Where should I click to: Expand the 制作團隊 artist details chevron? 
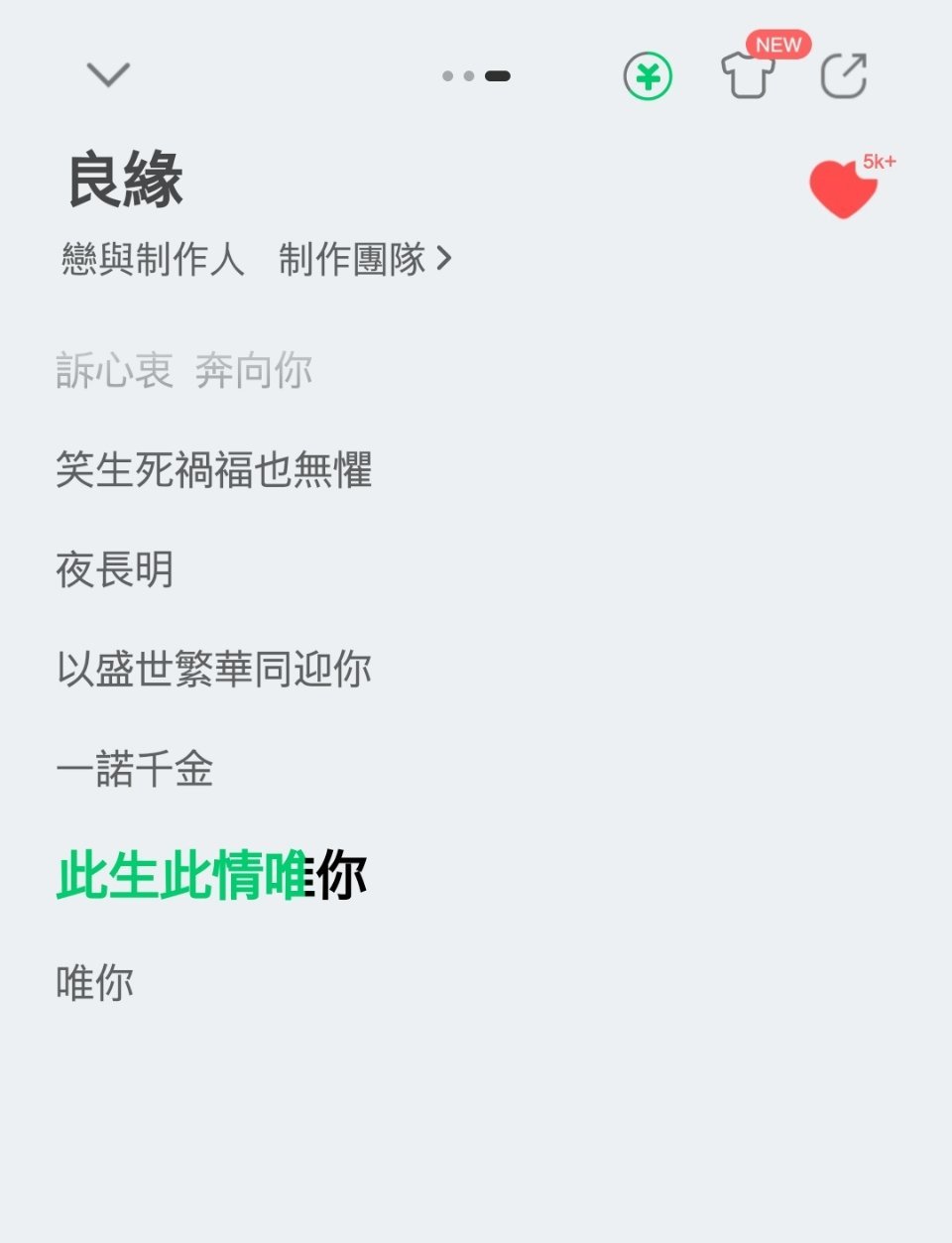coord(448,260)
